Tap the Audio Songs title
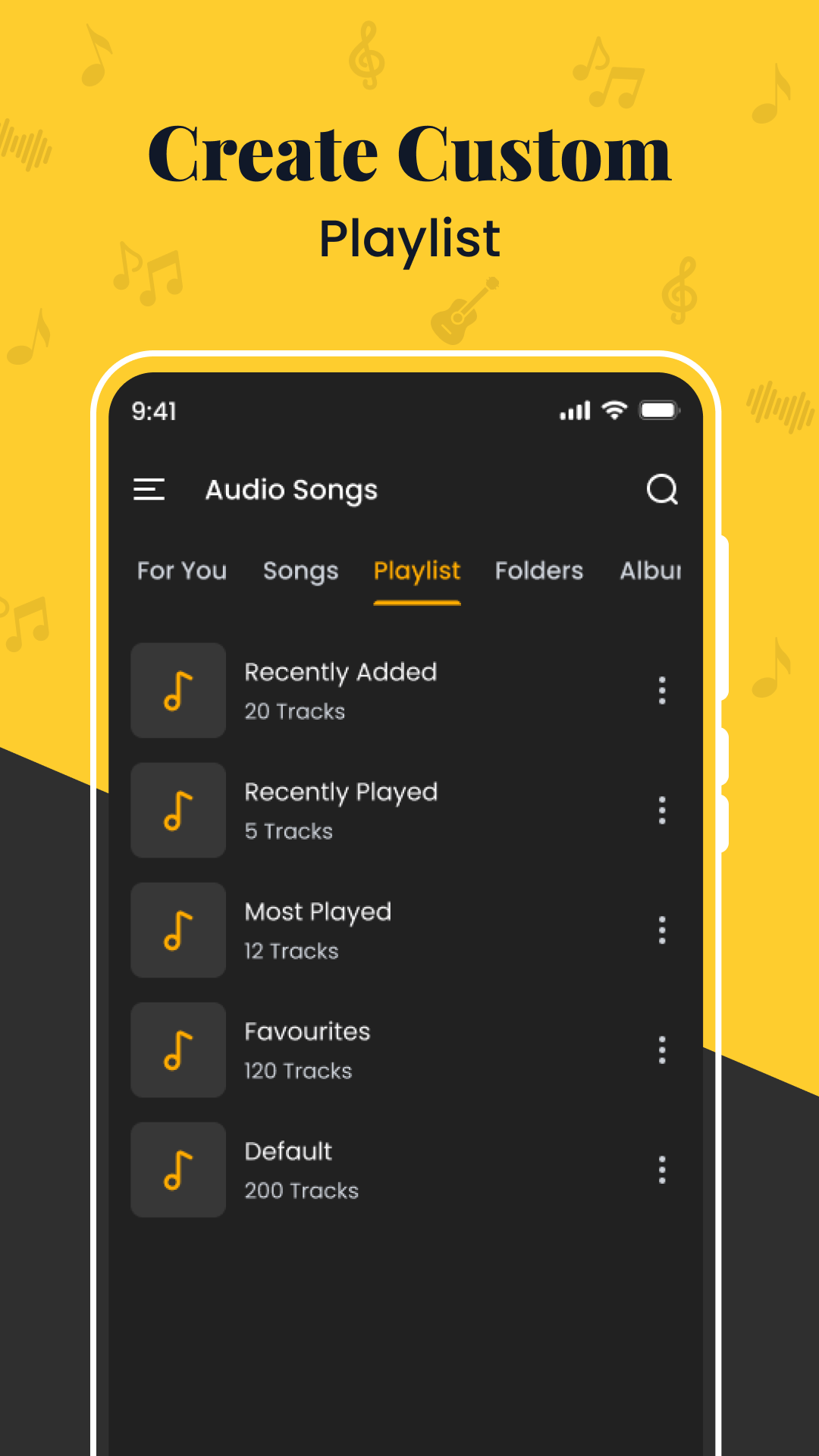819x1456 pixels. point(292,490)
